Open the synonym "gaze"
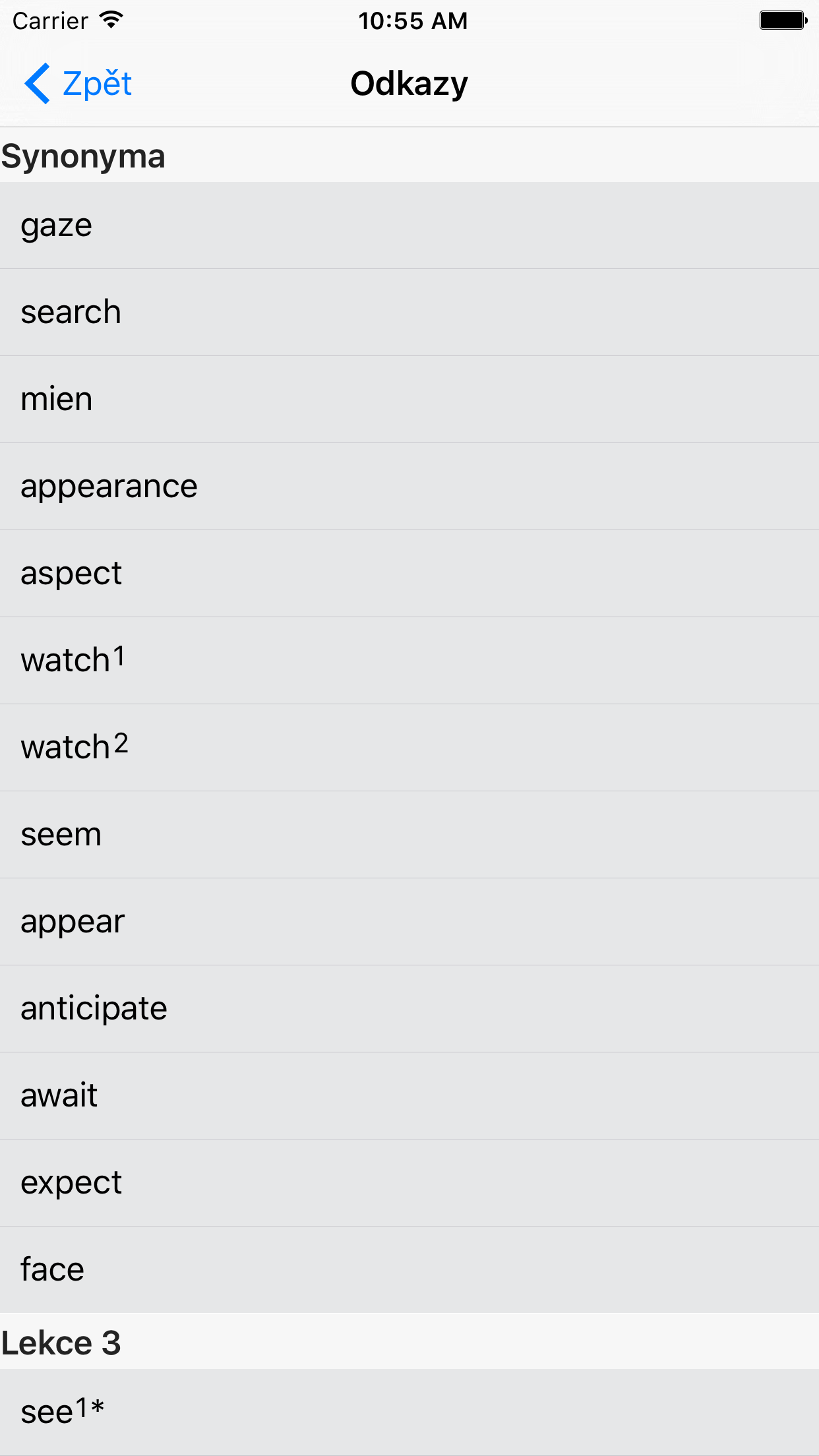 [x=409, y=226]
